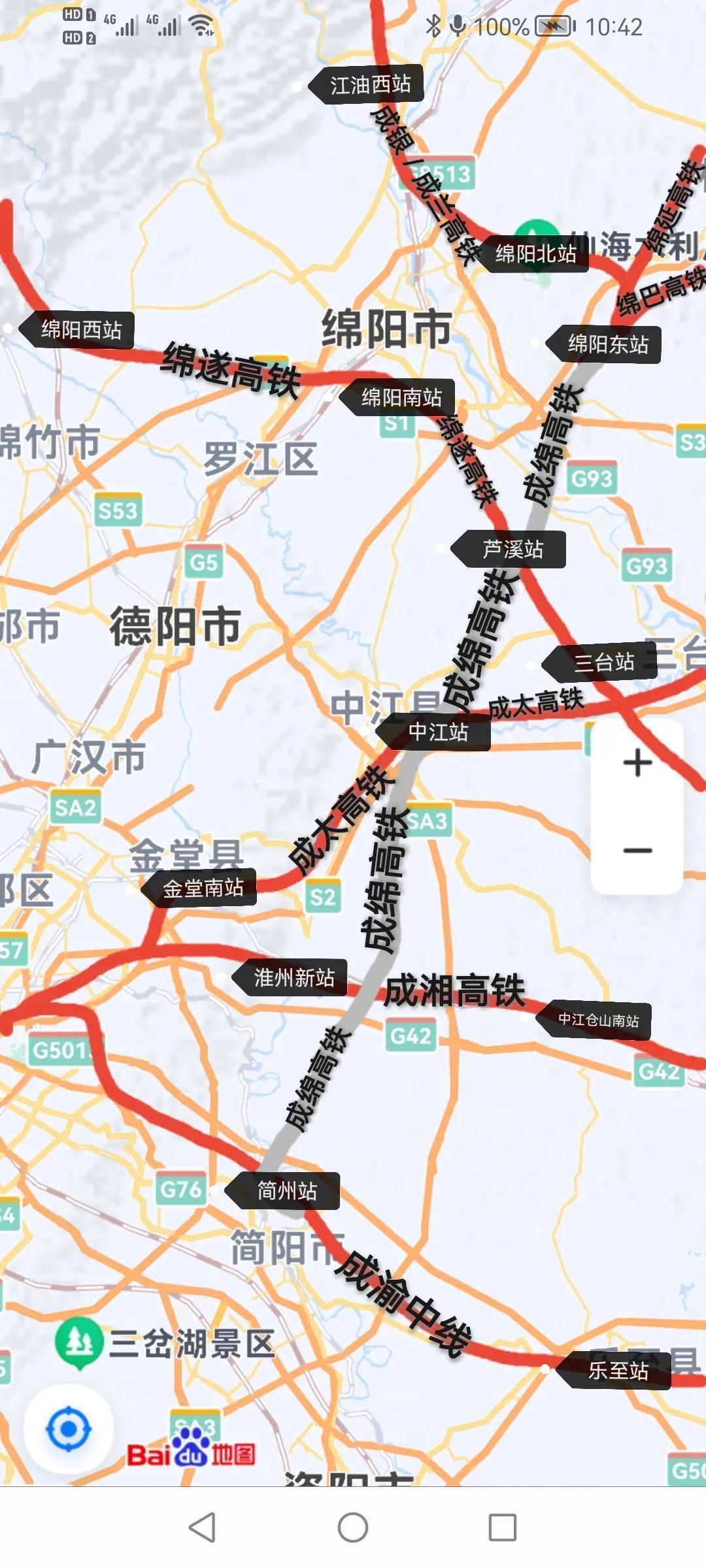Zoom out of the map

(x=637, y=851)
